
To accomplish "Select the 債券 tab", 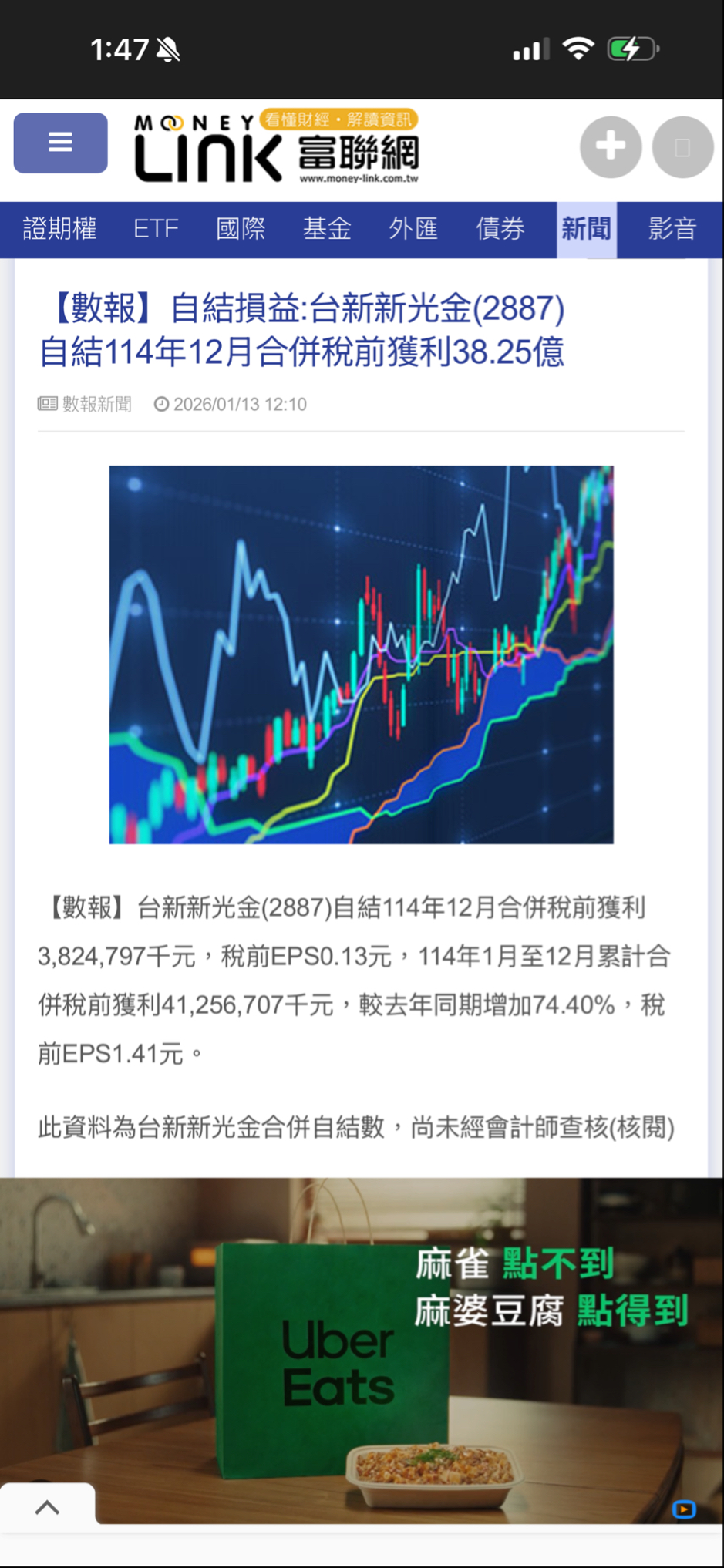I will (500, 228).
